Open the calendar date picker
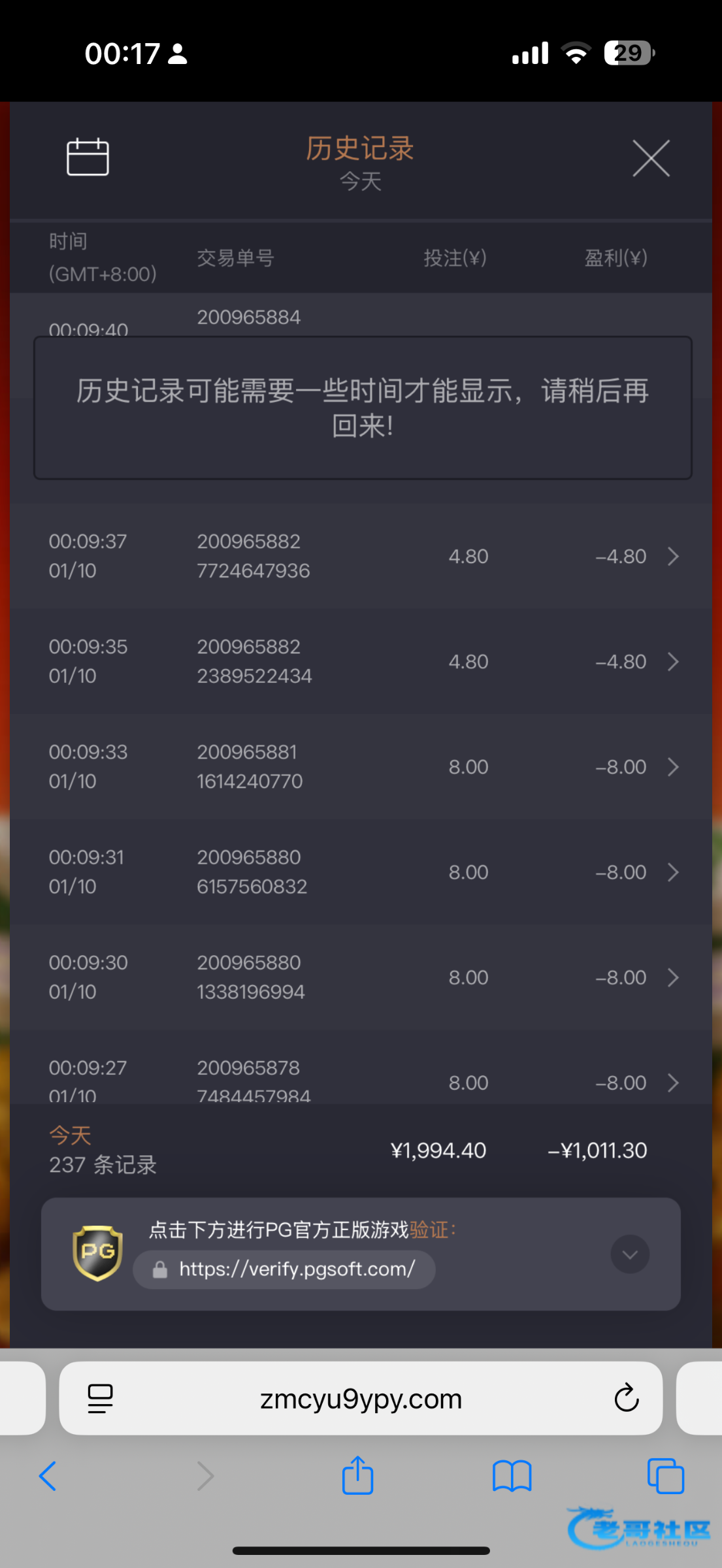This screenshot has height=1568, width=722. point(88,157)
